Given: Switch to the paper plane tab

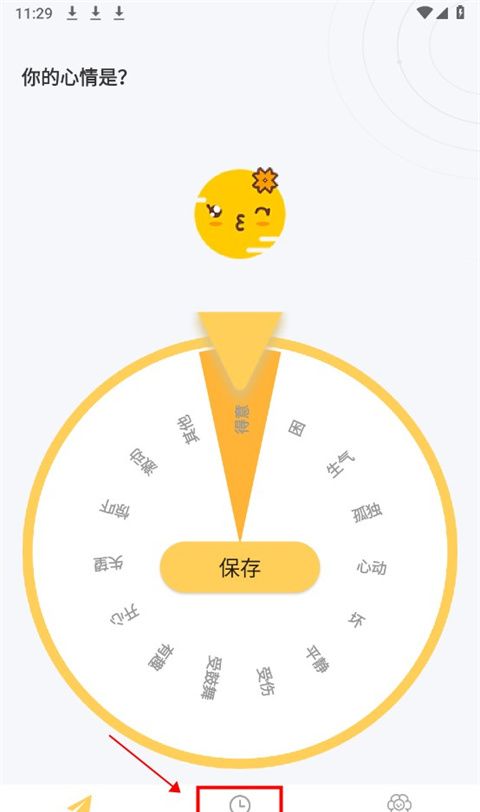Looking at the screenshot, I should pos(80,804).
